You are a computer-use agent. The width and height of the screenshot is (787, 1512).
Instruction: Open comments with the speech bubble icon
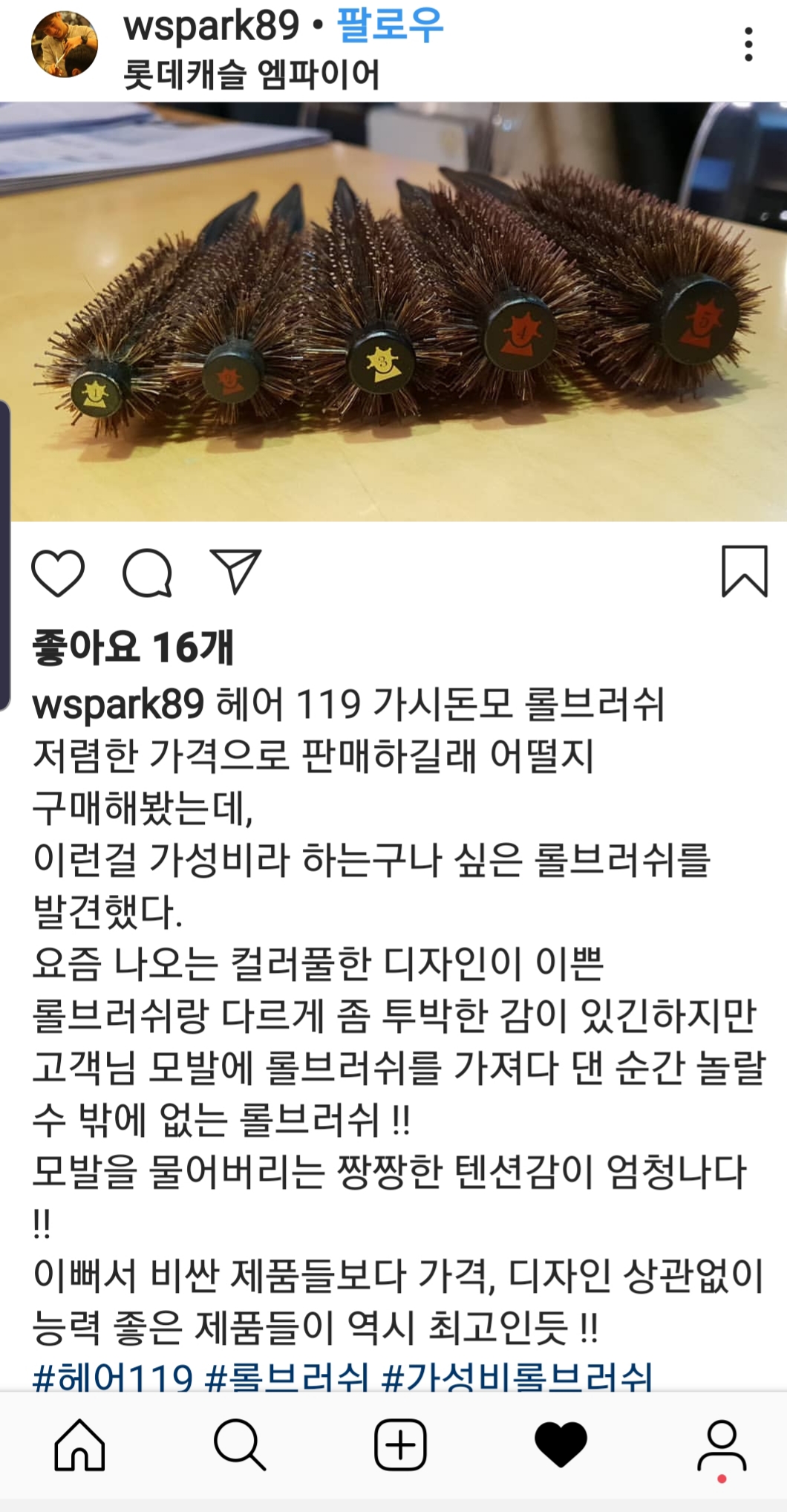(x=147, y=573)
